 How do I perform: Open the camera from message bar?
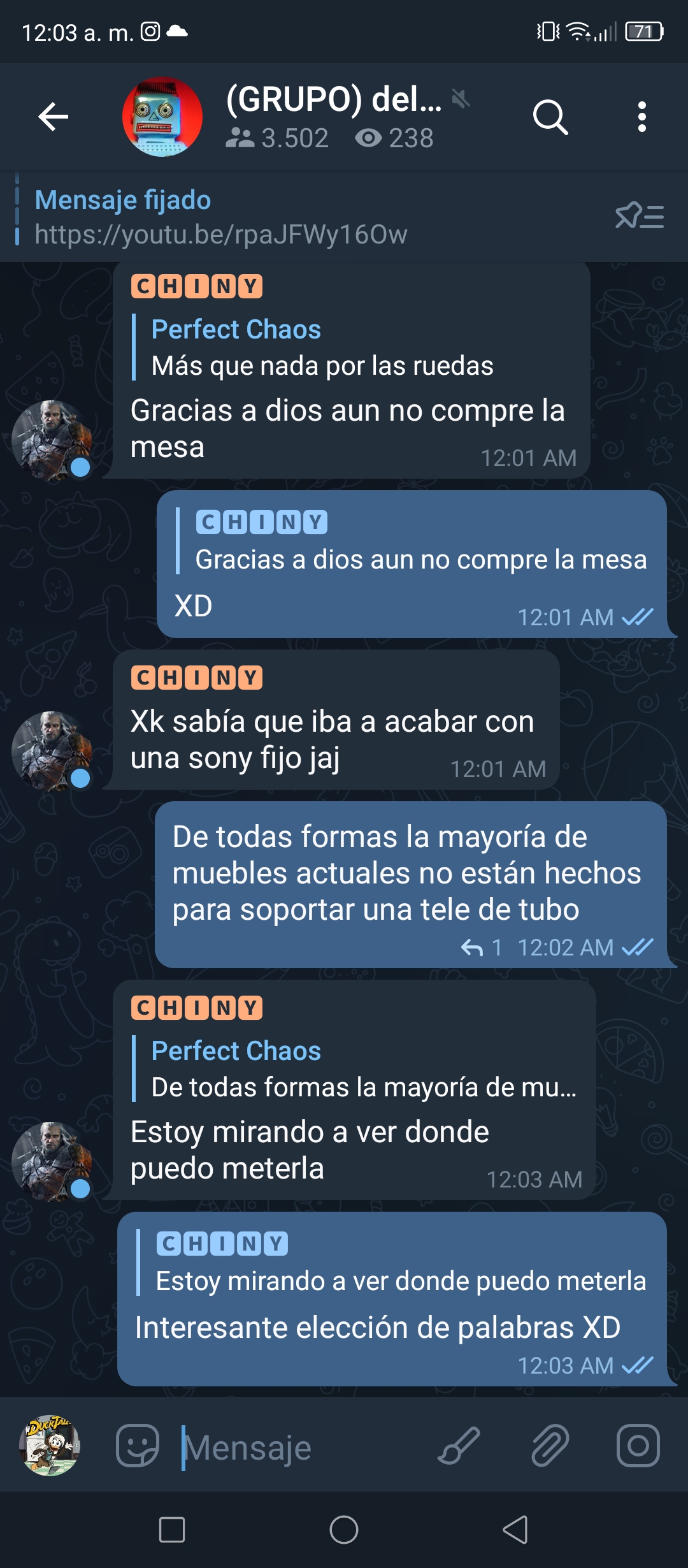pyautogui.click(x=638, y=1446)
